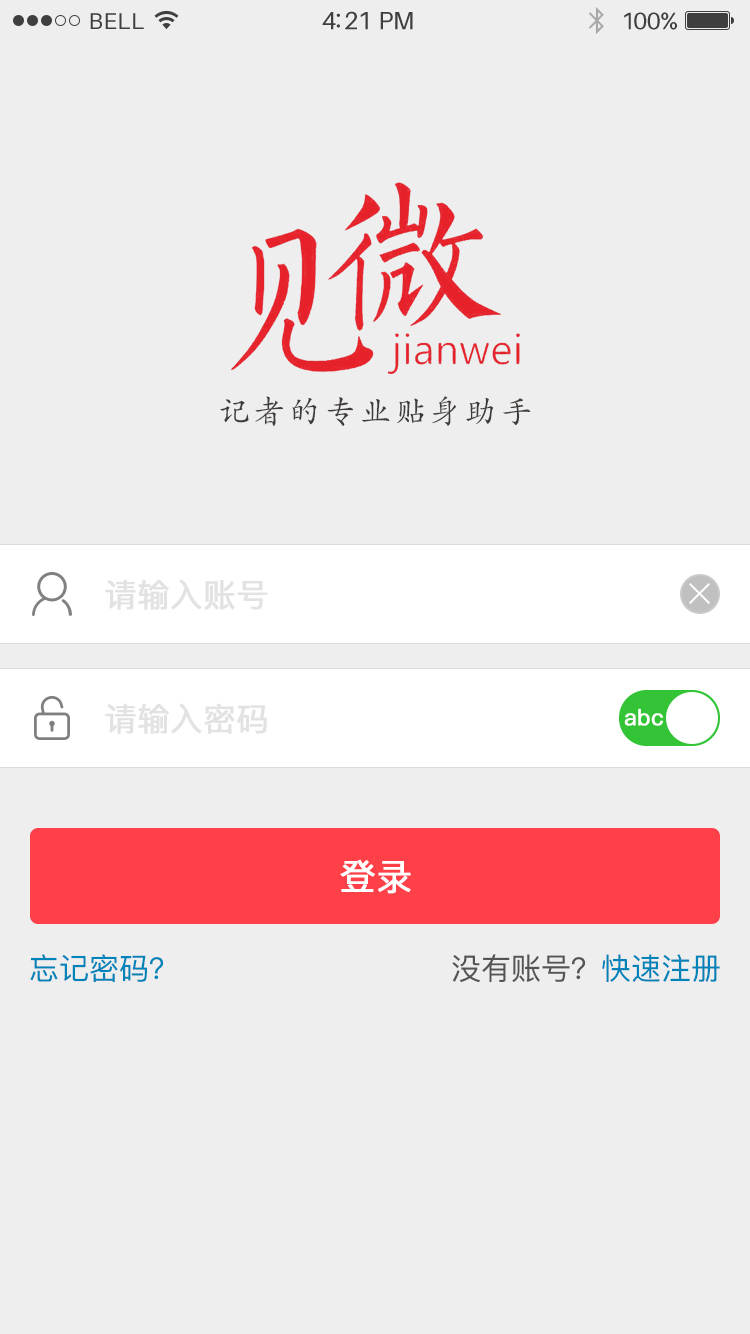This screenshot has height=1334, width=750.
Task: Clear the account field with the X icon
Action: (700, 594)
